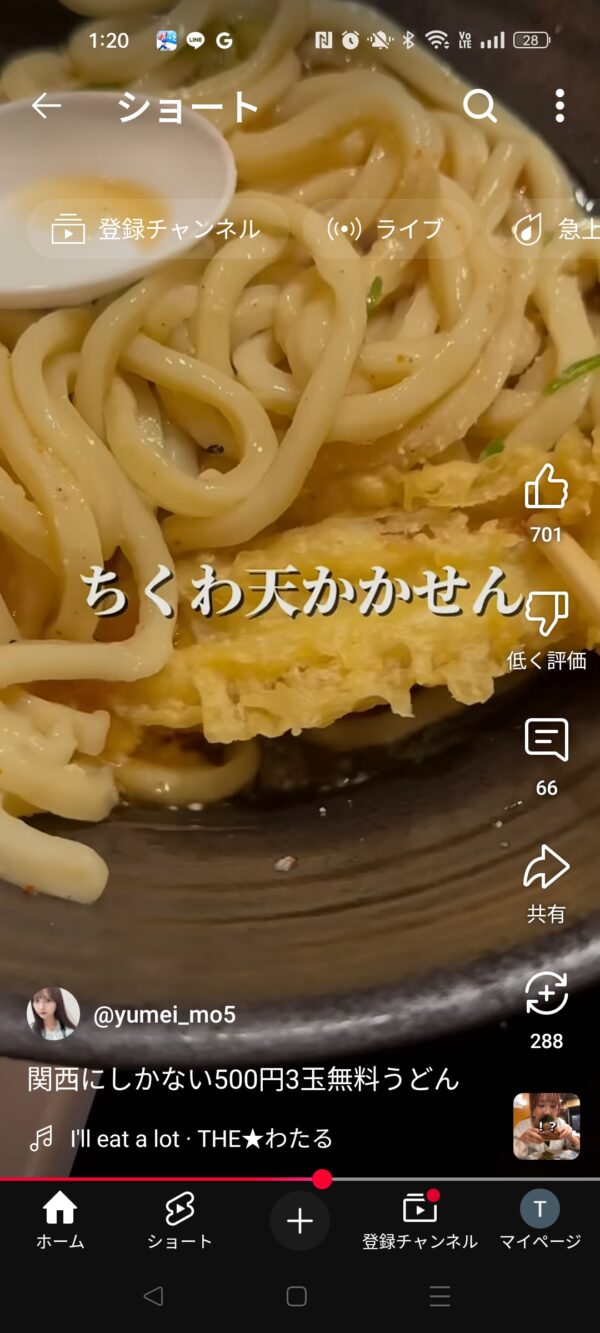The height and width of the screenshot is (1333, 600).
Task: Tap the remix button showing 288
Action: click(x=546, y=1010)
